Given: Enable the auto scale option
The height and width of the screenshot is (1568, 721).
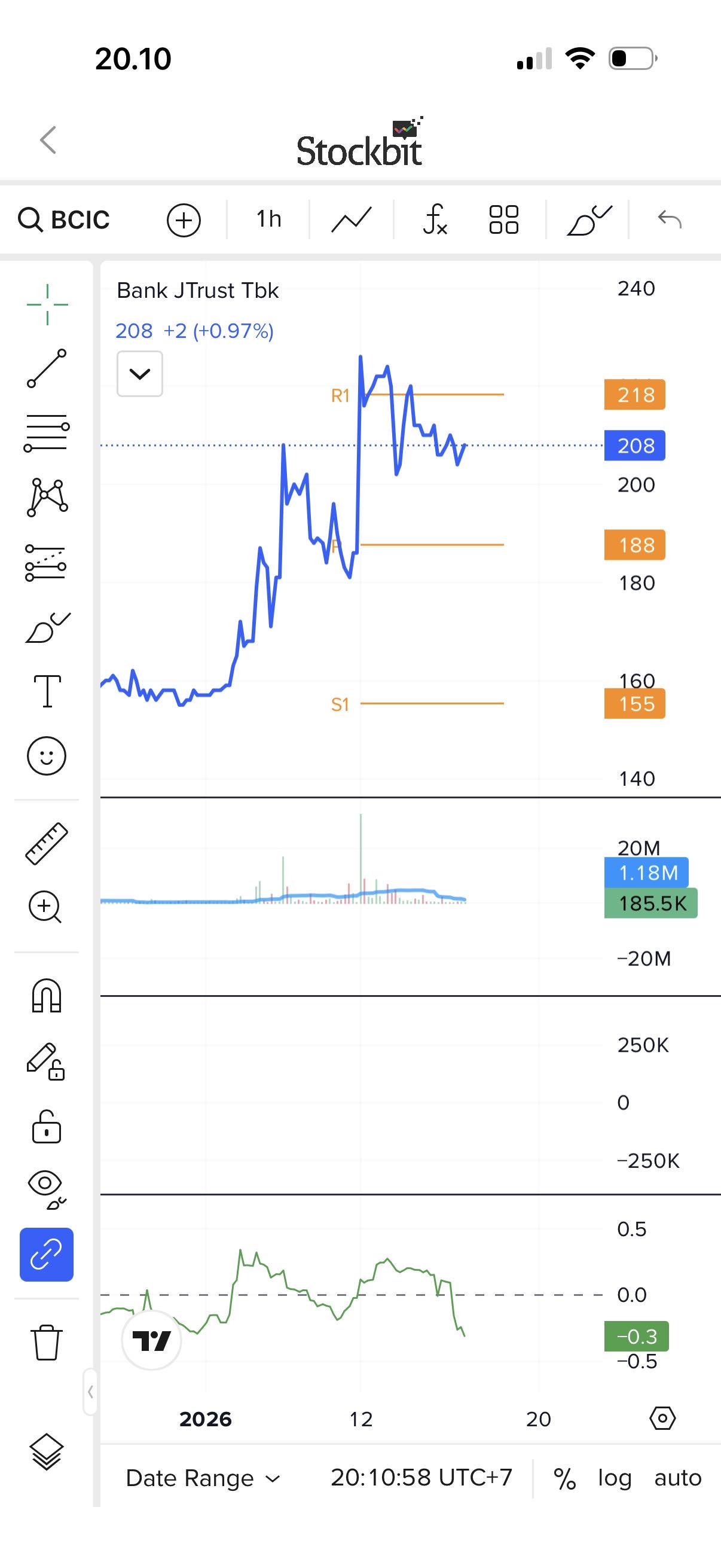Looking at the screenshot, I should pyautogui.click(x=678, y=1478).
